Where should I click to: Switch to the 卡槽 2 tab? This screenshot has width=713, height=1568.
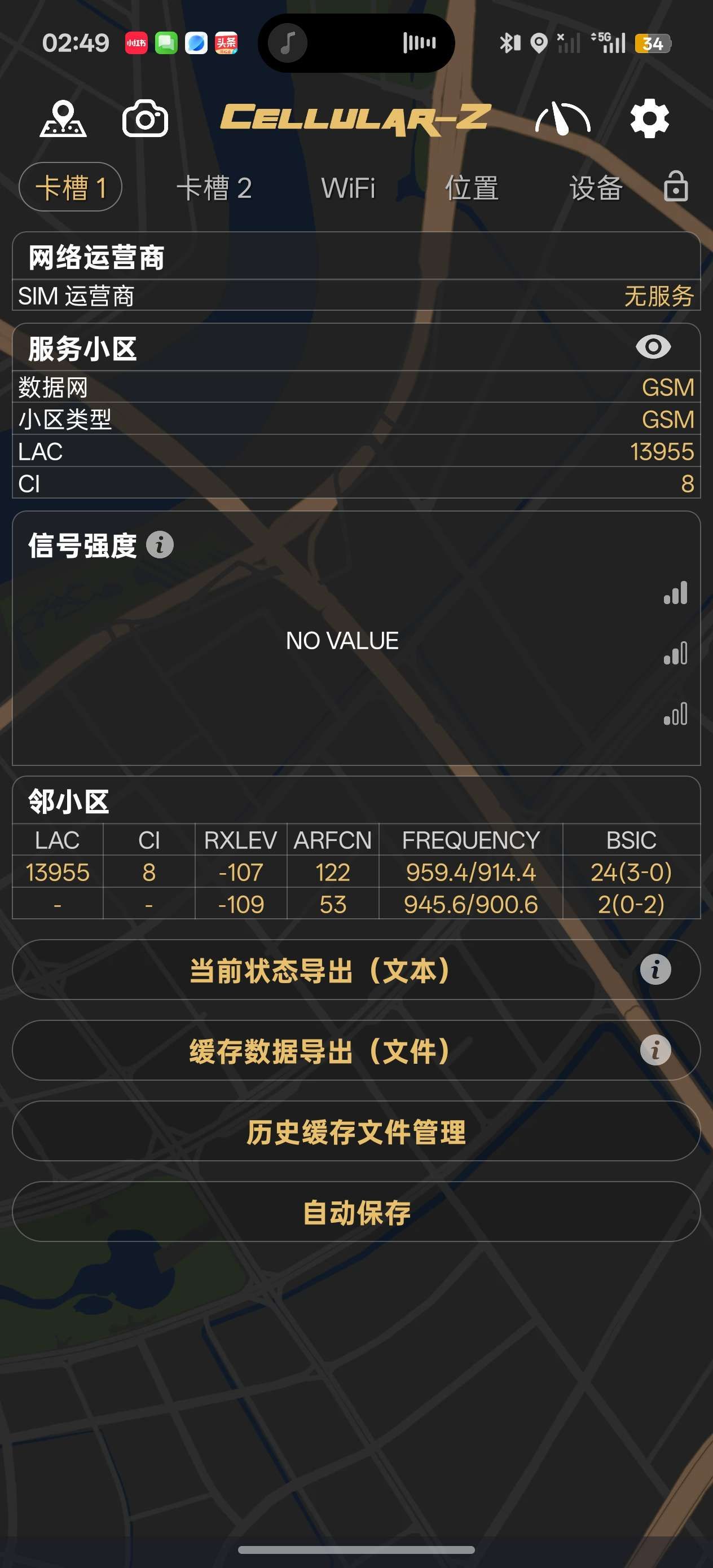pos(217,187)
